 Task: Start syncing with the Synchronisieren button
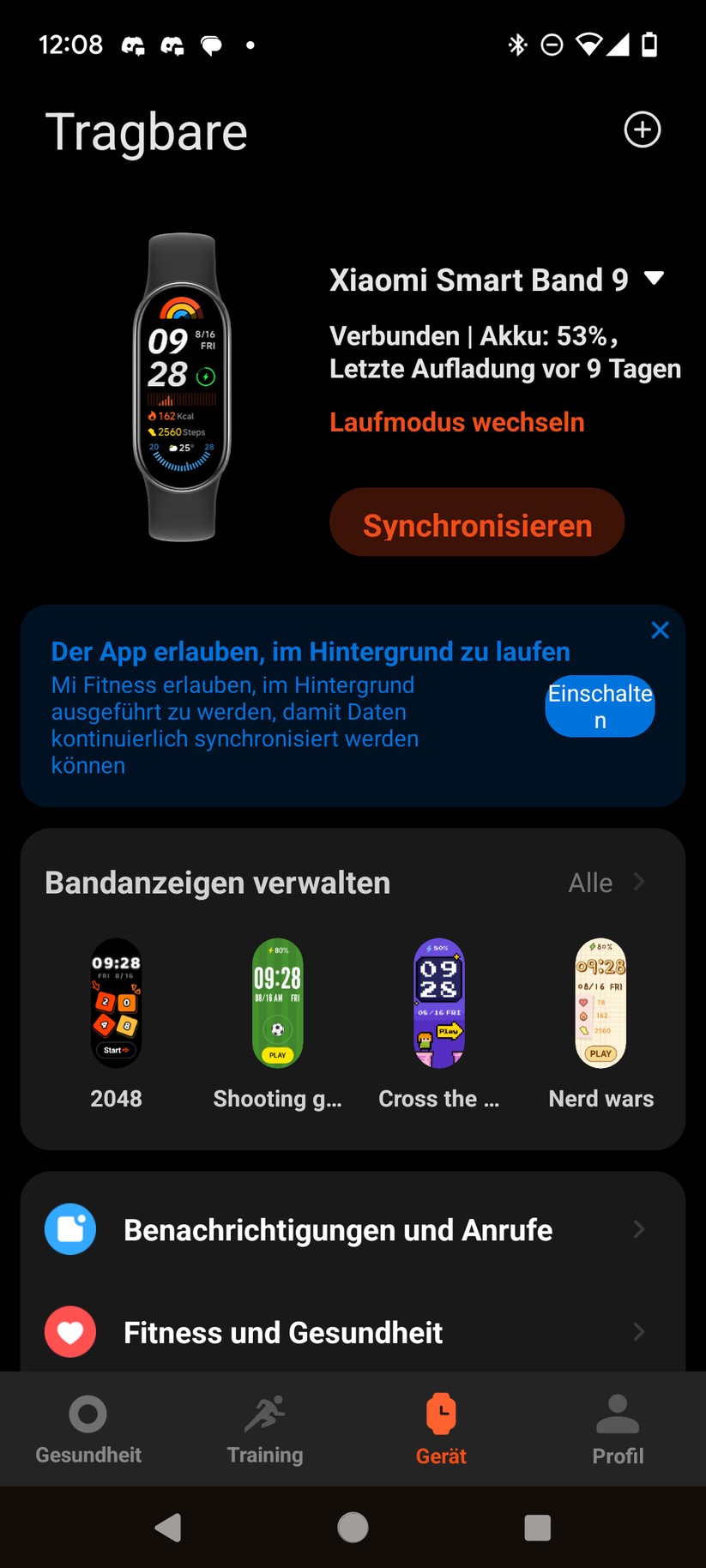pos(477,523)
